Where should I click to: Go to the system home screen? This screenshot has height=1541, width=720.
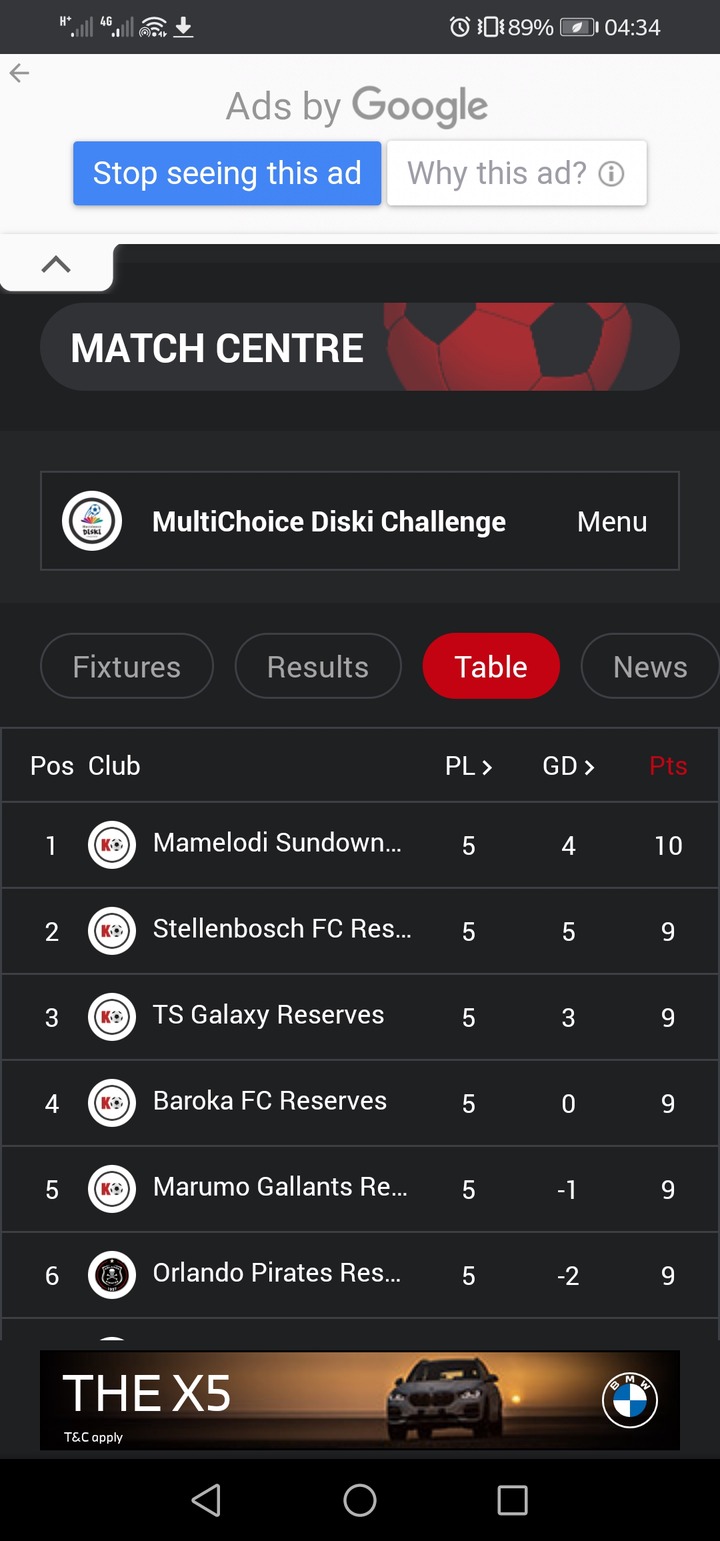tap(360, 1500)
